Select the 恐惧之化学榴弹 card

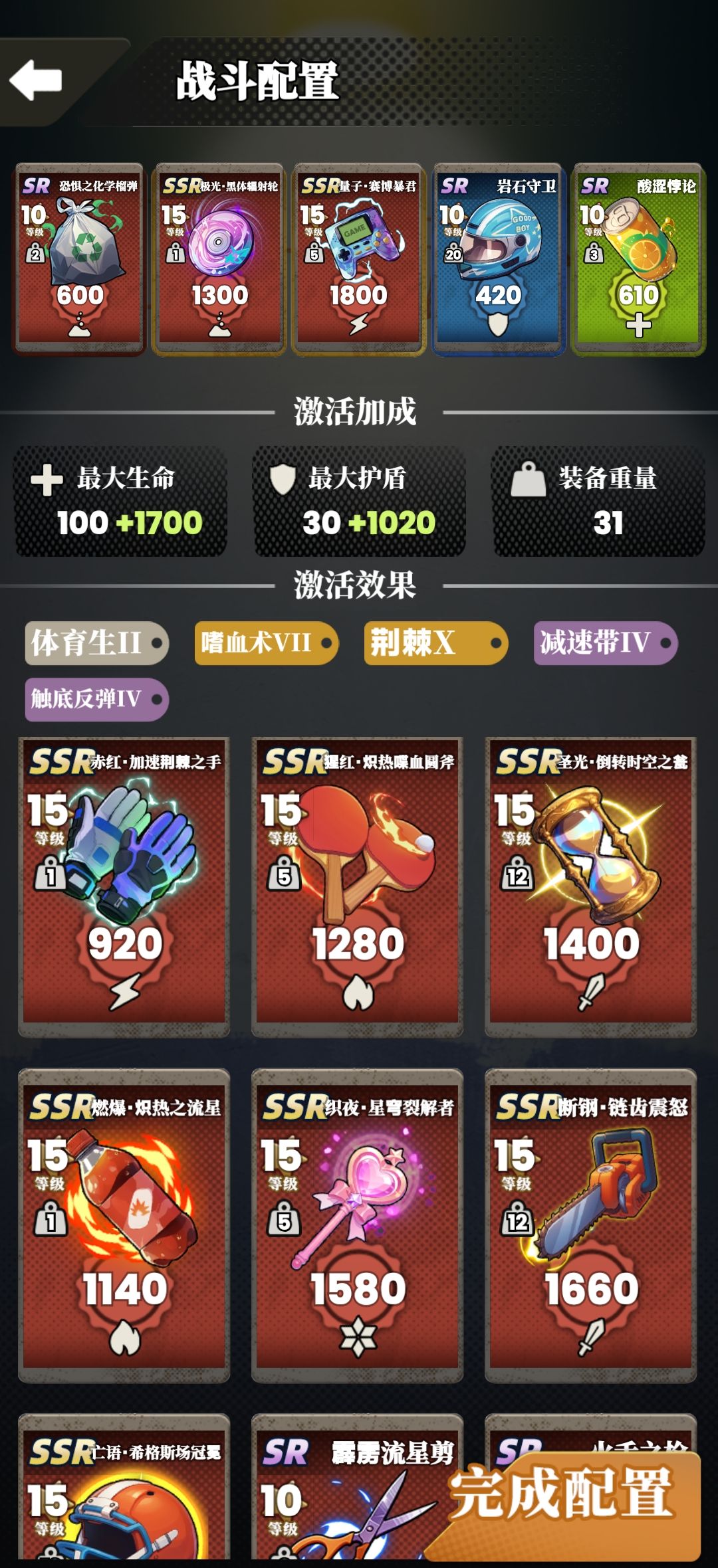coord(80,259)
